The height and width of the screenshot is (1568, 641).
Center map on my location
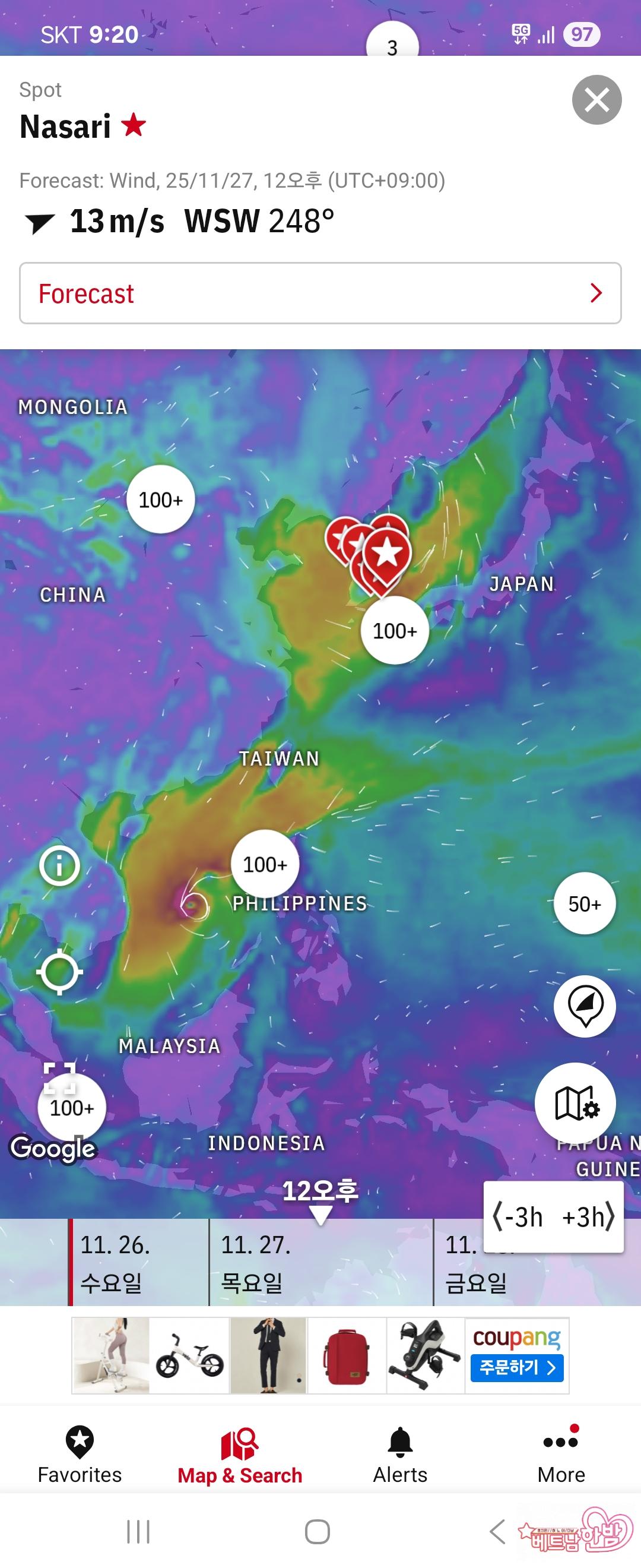(59, 972)
